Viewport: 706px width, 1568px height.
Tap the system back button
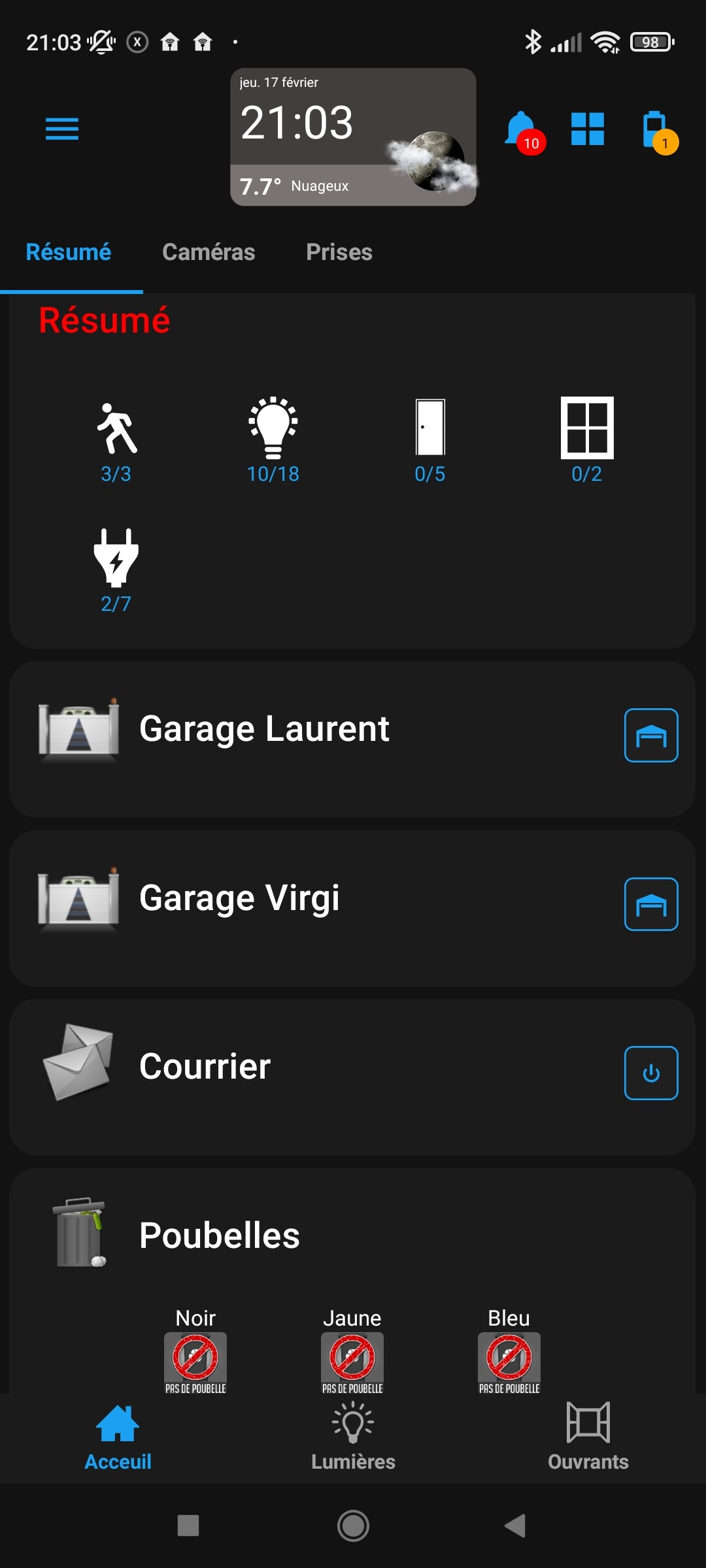click(515, 1526)
